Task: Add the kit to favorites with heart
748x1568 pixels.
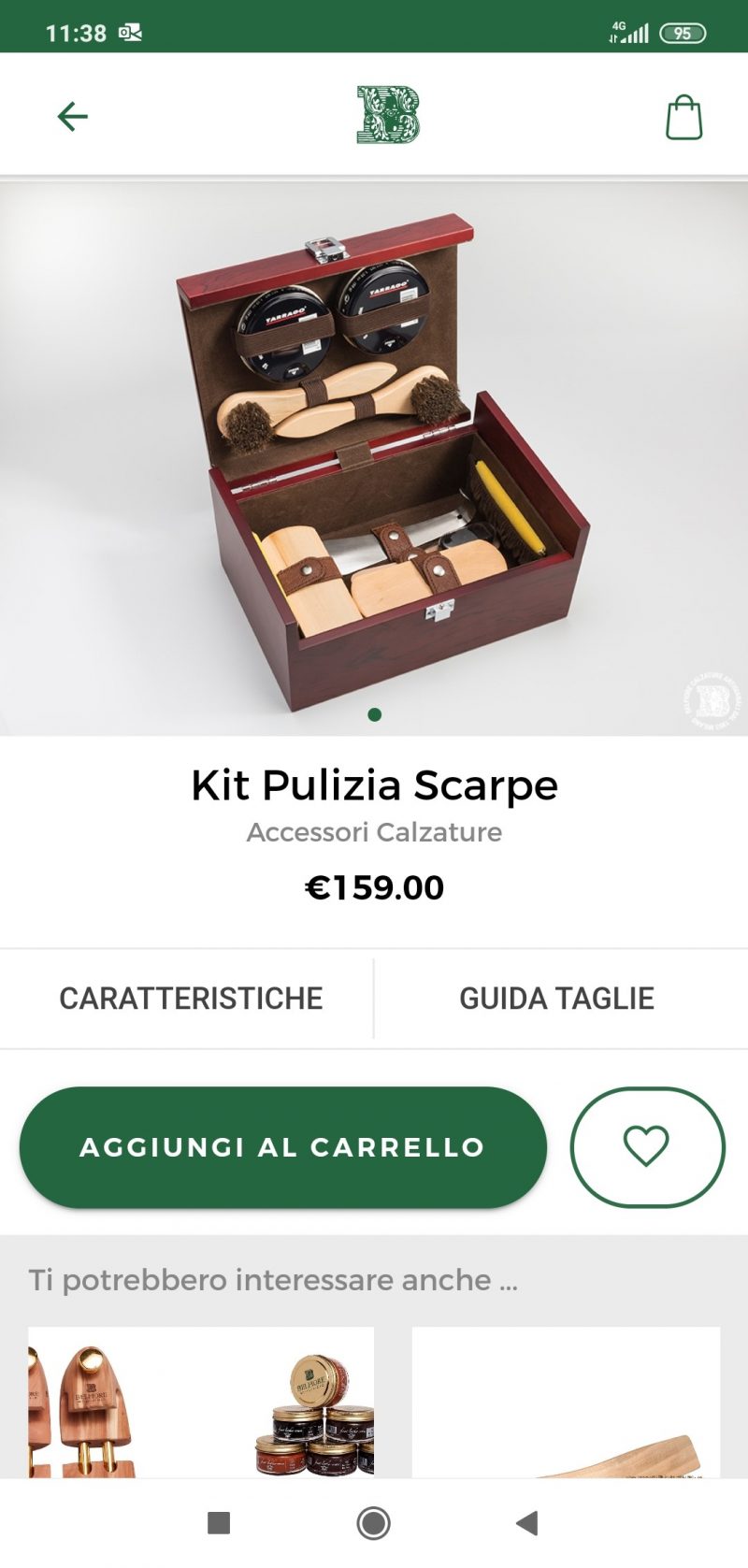Action: pos(647,1147)
